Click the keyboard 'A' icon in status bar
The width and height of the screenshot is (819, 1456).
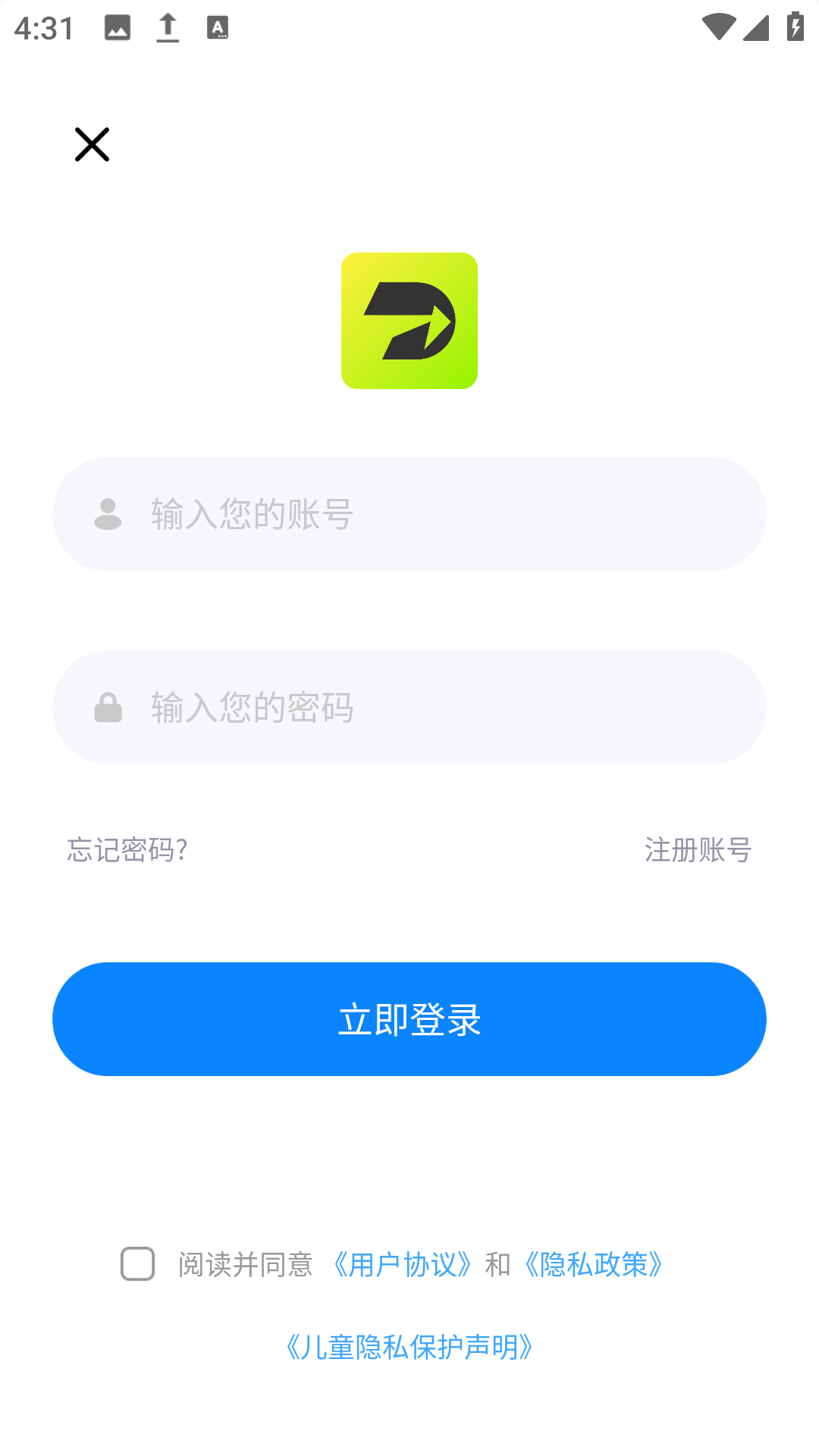pos(218,28)
